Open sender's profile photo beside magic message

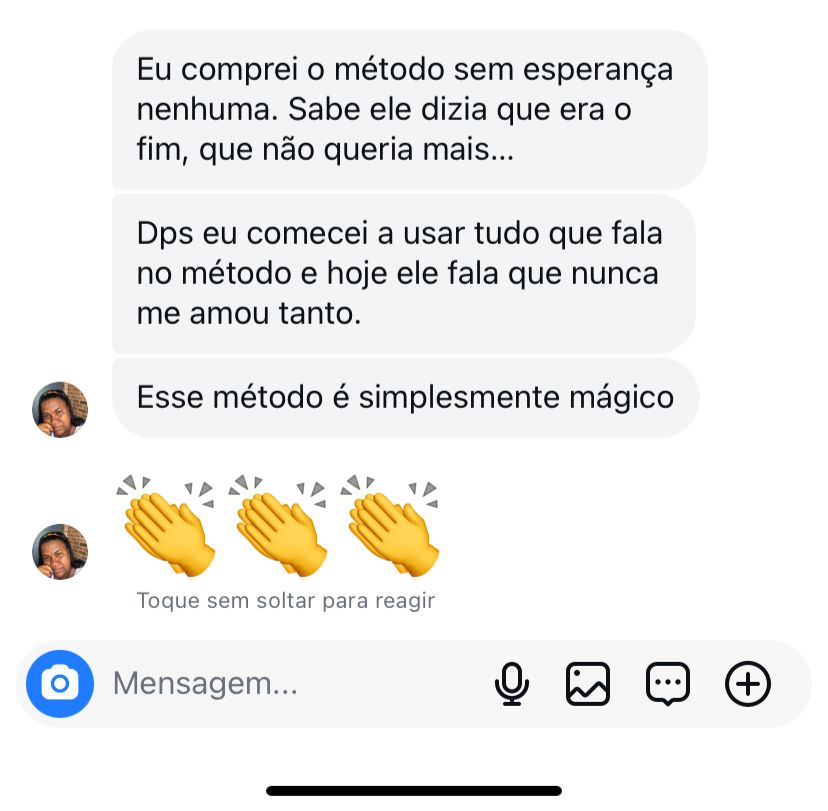coord(60,409)
